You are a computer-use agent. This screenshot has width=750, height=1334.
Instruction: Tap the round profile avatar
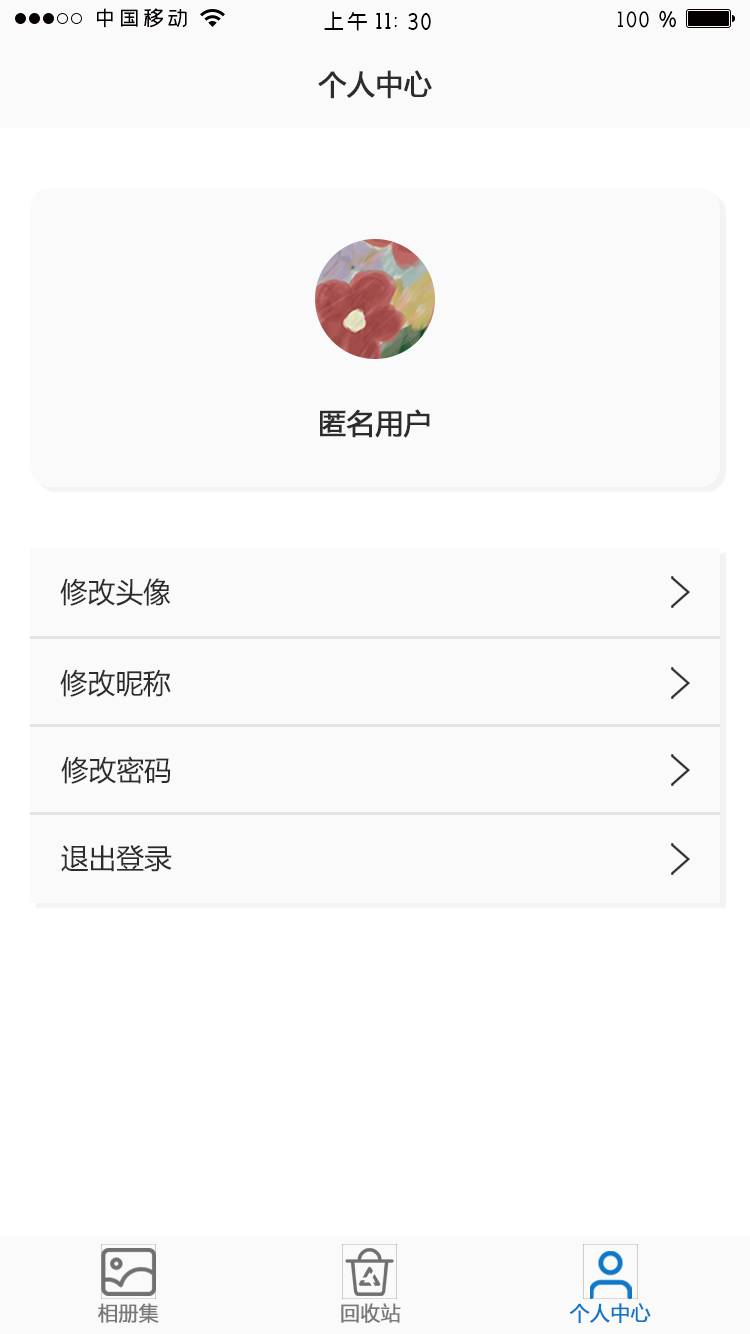click(375, 299)
